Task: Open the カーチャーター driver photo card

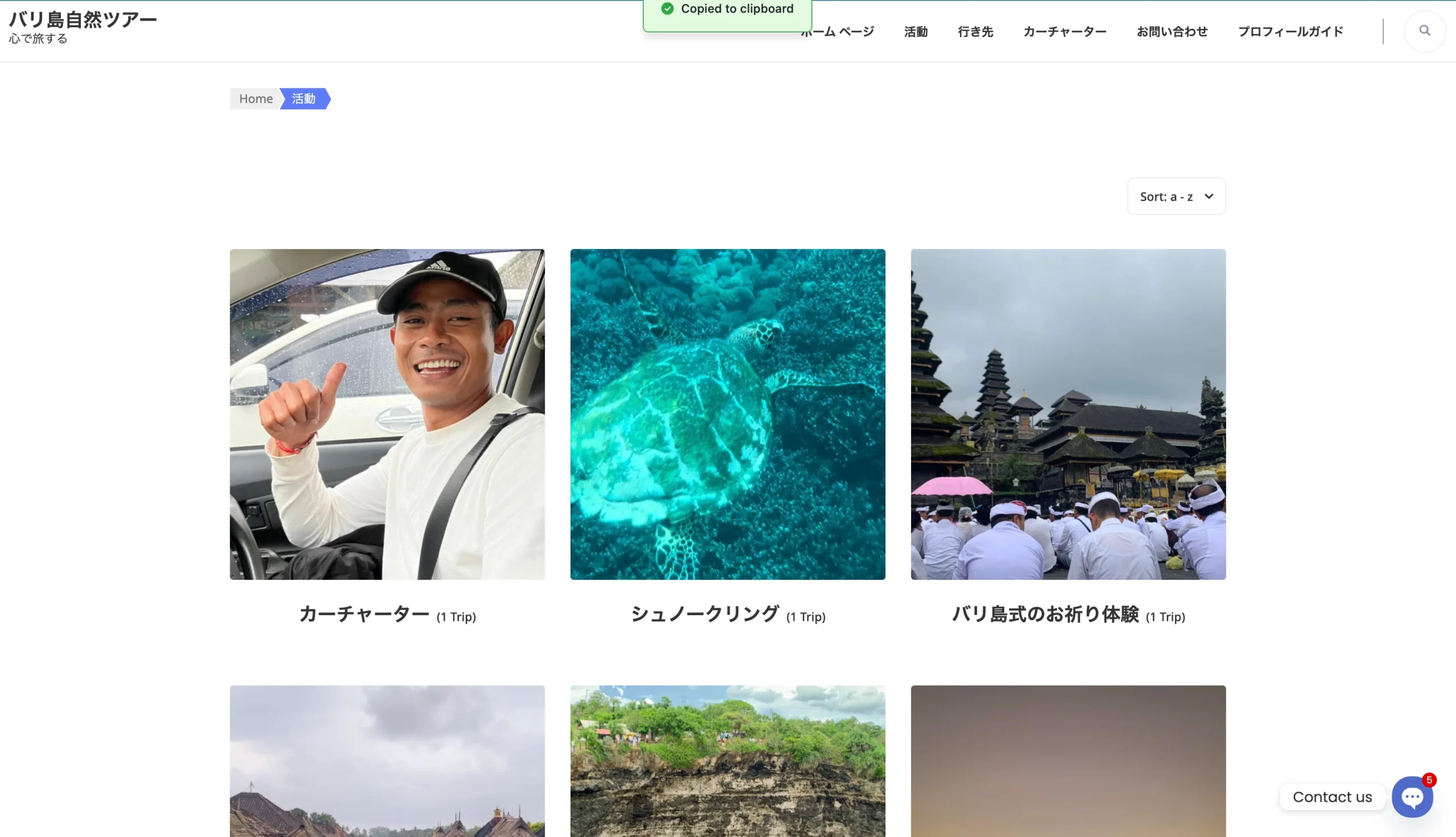Action: (x=387, y=414)
